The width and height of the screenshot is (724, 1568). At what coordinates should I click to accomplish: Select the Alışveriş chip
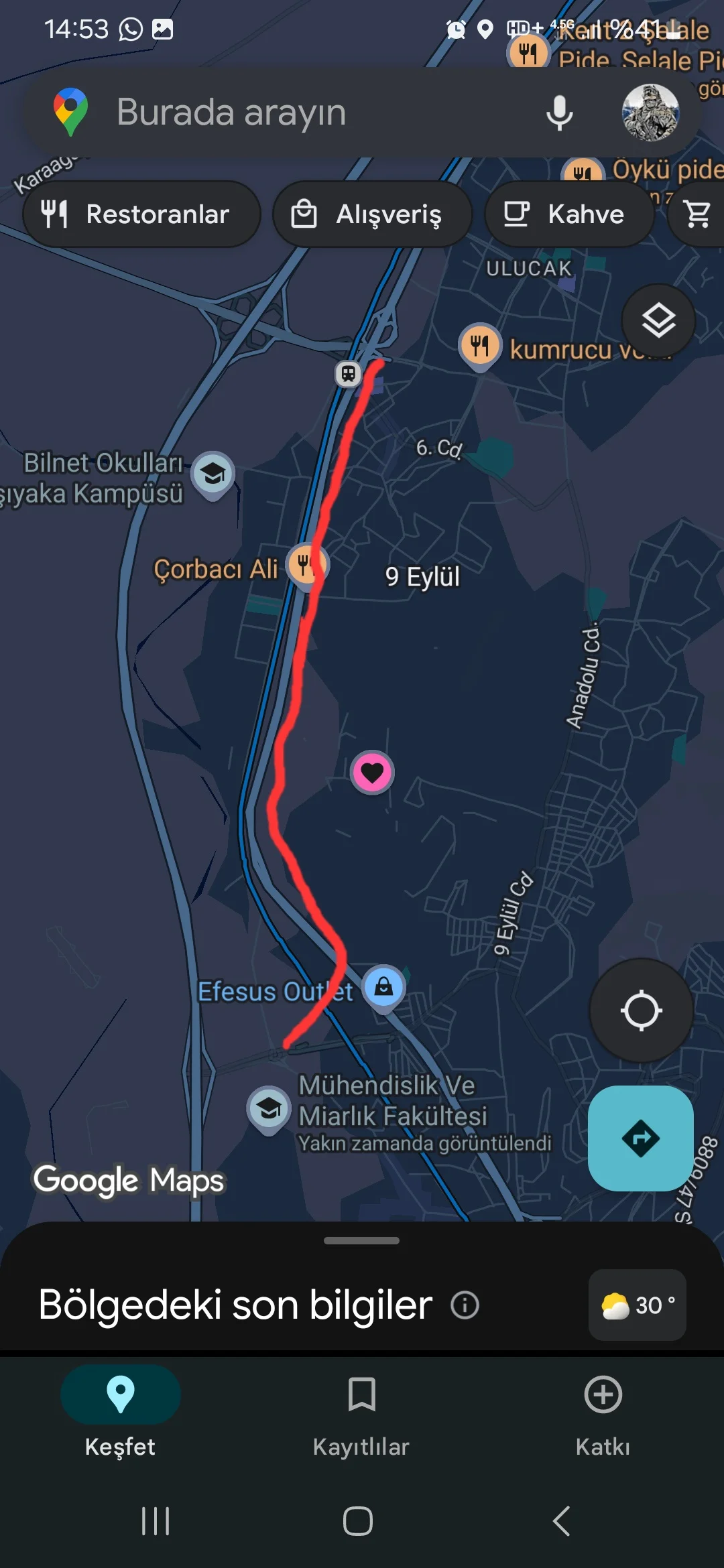pyautogui.click(x=372, y=214)
